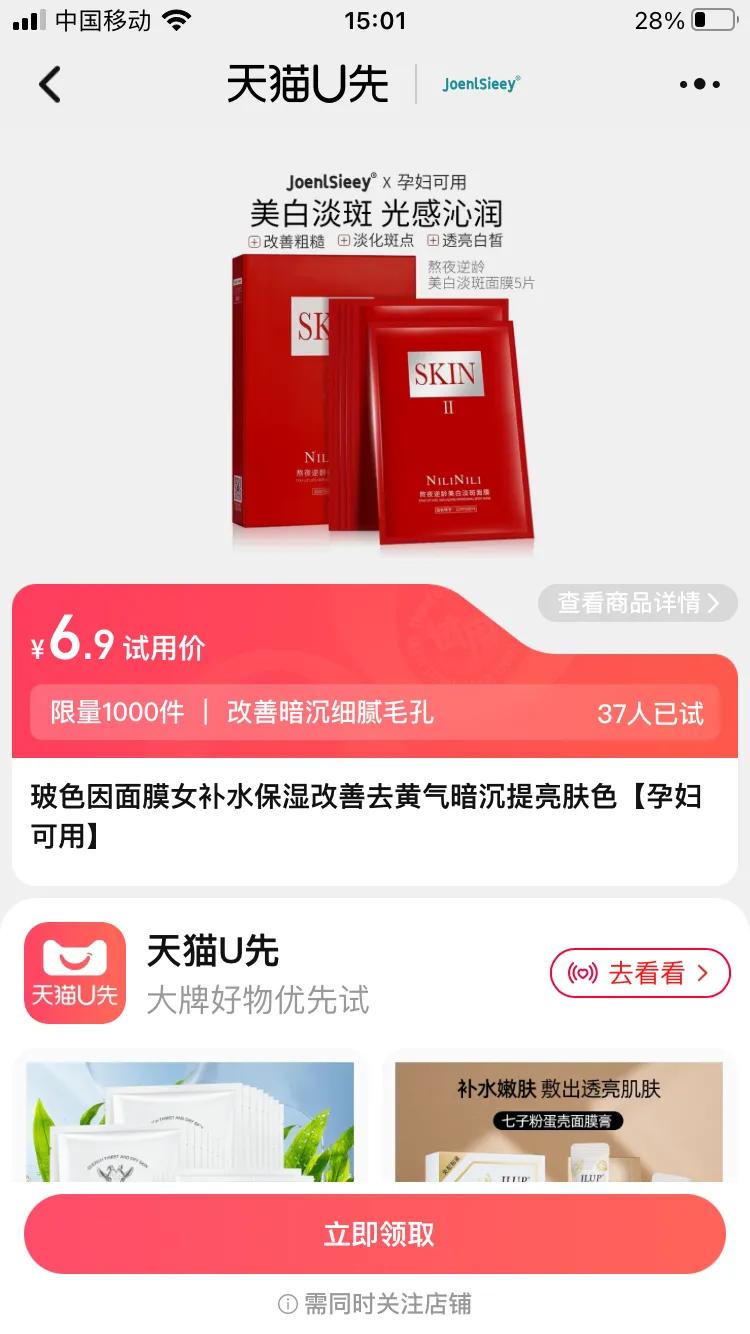Tap the 天猫U先 smile logo icon
This screenshot has height=1334, width=750.
(x=75, y=971)
